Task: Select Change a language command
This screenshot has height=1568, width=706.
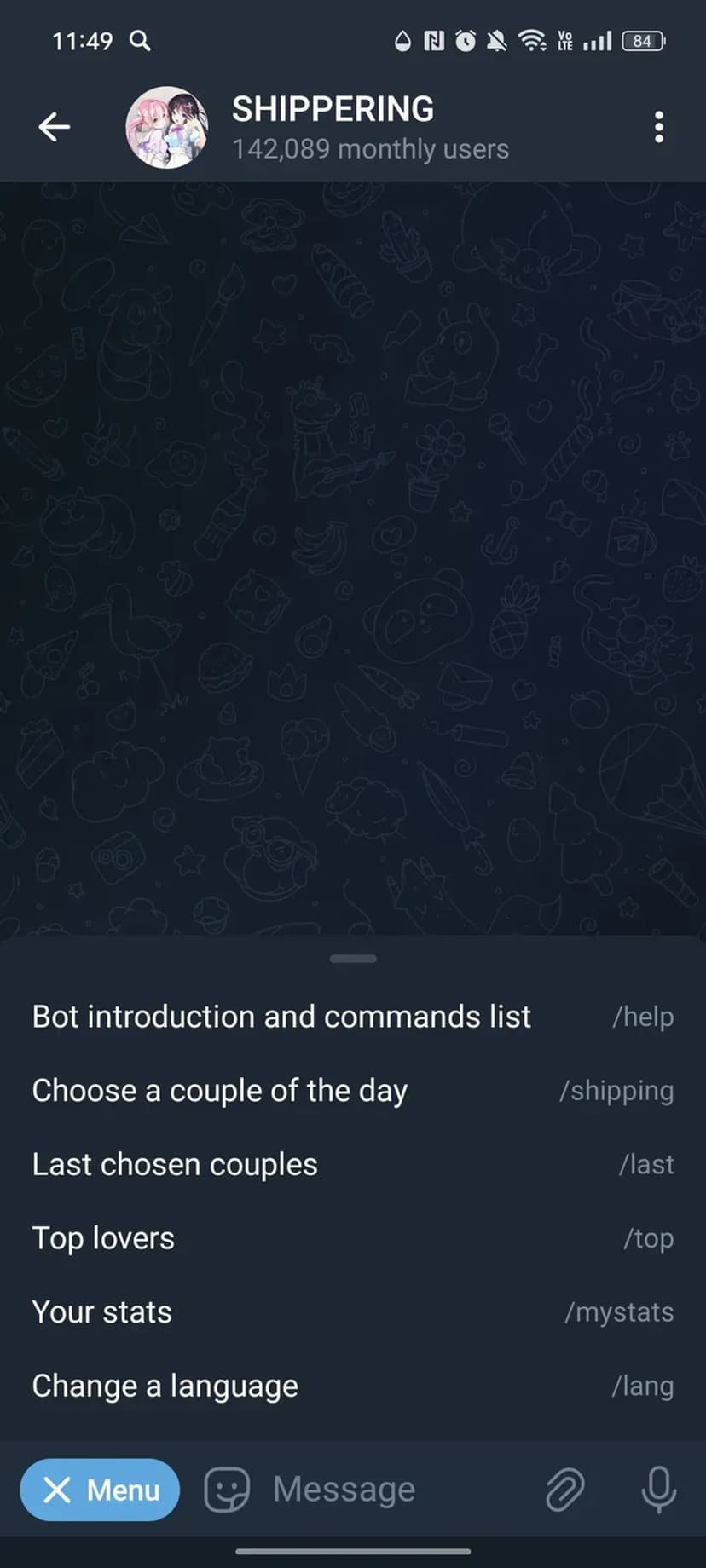Action: (x=352, y=1386)
